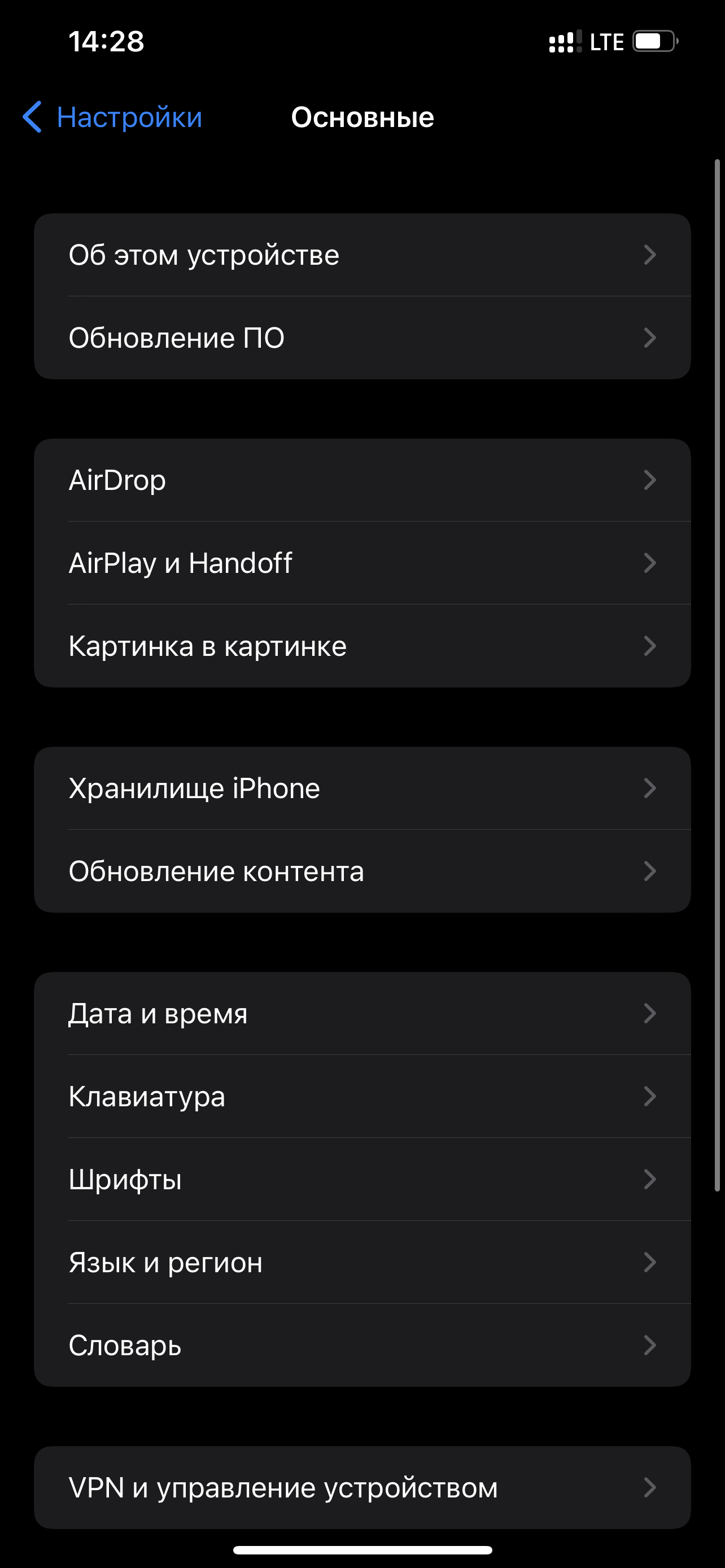725x1568 pixels.
Task: Open VPN и управление устройством
Action: tap(362, 1487)
